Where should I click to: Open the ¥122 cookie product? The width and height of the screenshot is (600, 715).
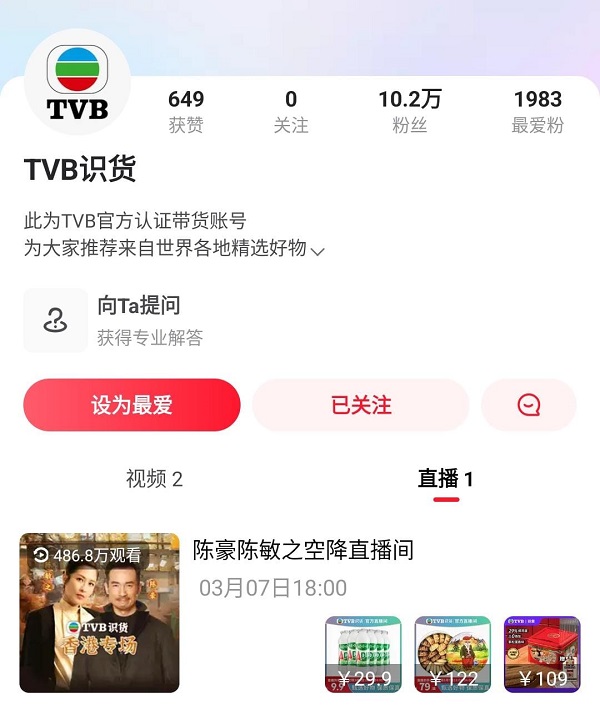click(x=452, y=654)
